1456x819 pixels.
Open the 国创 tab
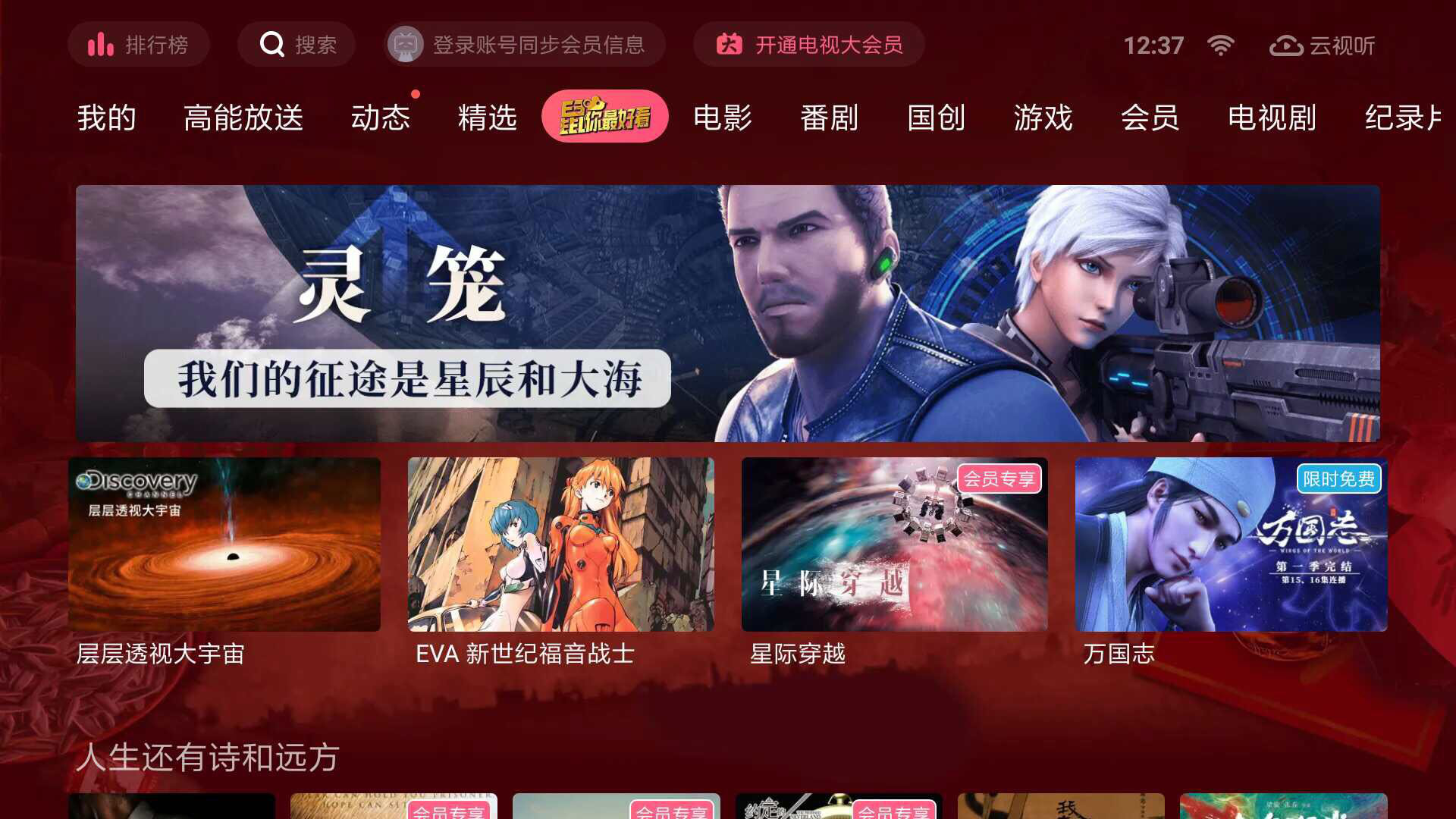[936, 118]
